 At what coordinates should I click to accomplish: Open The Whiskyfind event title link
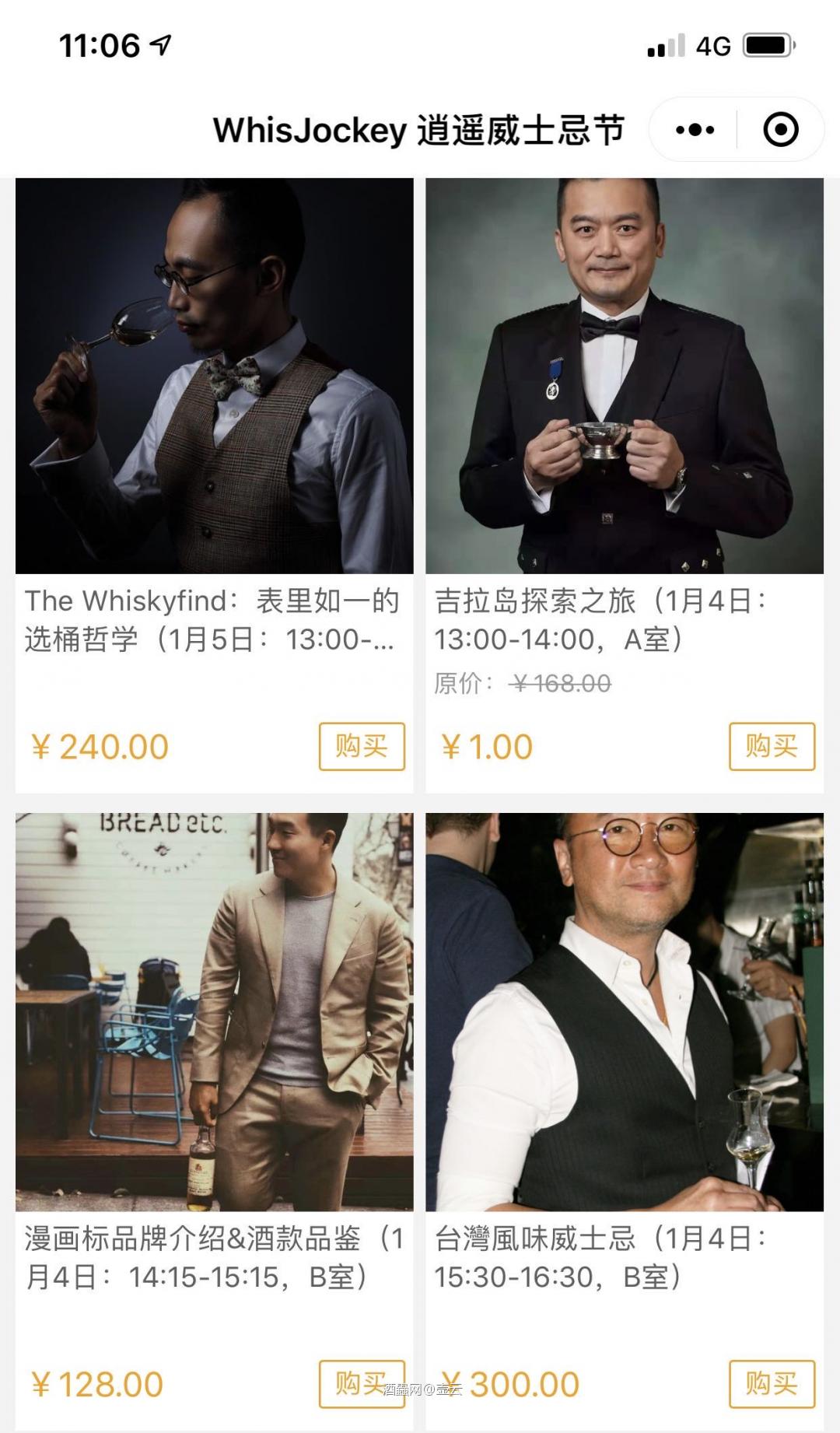(210, 619)
